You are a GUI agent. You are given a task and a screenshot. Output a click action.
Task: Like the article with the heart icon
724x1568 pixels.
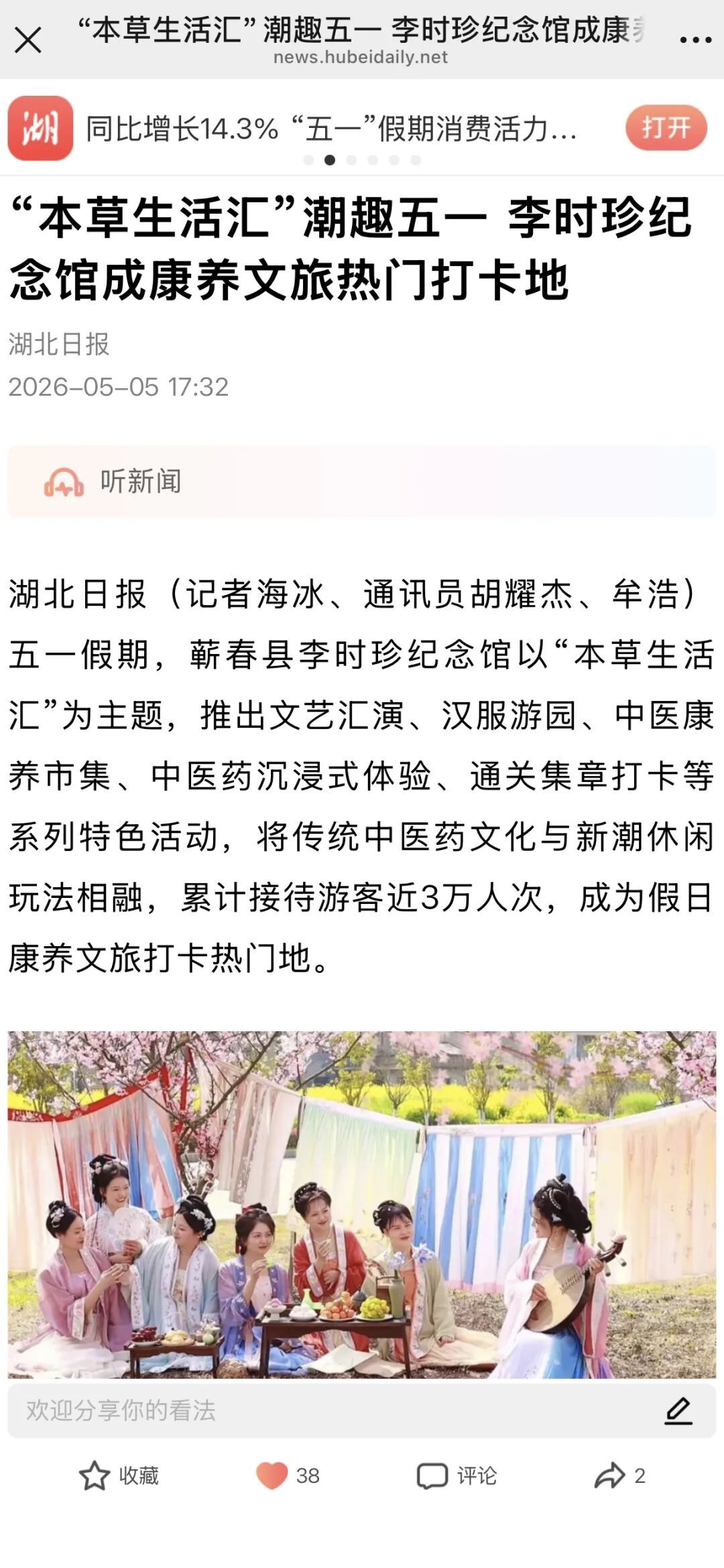[x=271, y=1475]
